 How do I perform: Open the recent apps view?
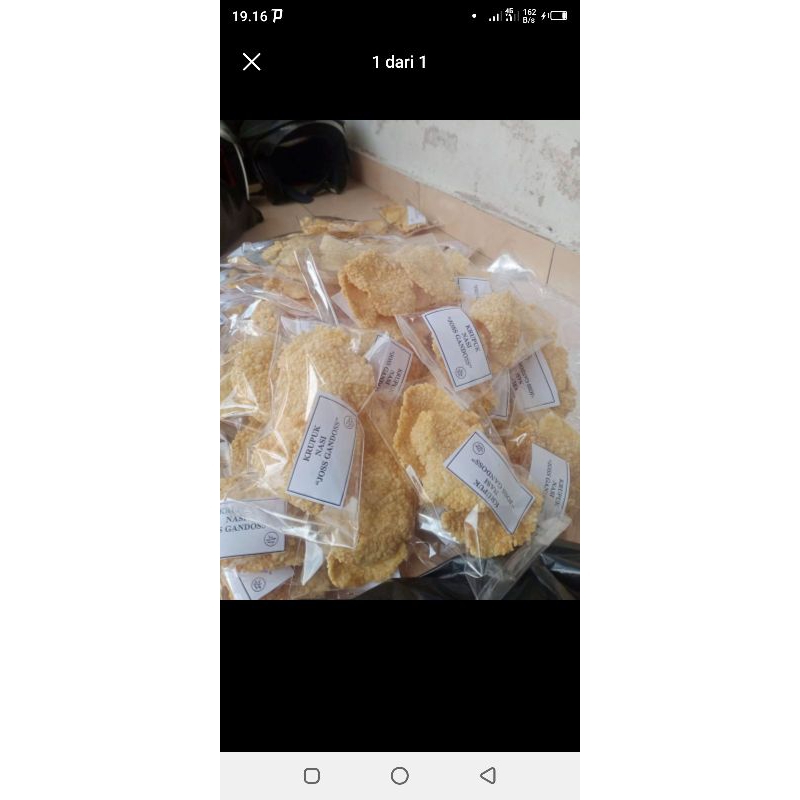[312, 776]
